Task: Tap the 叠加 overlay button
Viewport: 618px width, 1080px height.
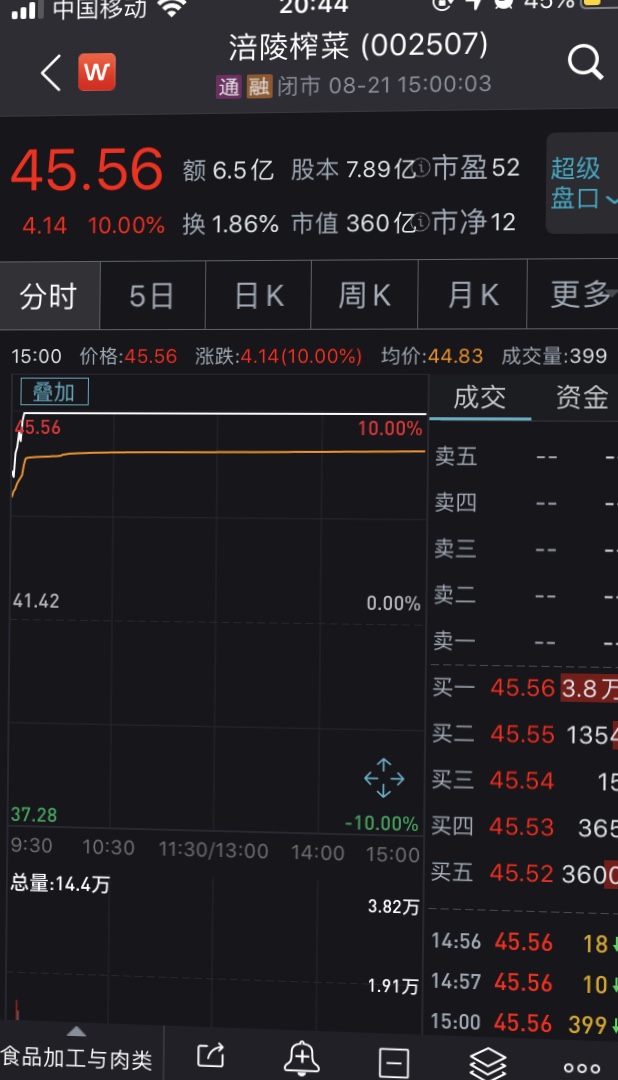Action: pyautogui.click(x=54, y=392)
